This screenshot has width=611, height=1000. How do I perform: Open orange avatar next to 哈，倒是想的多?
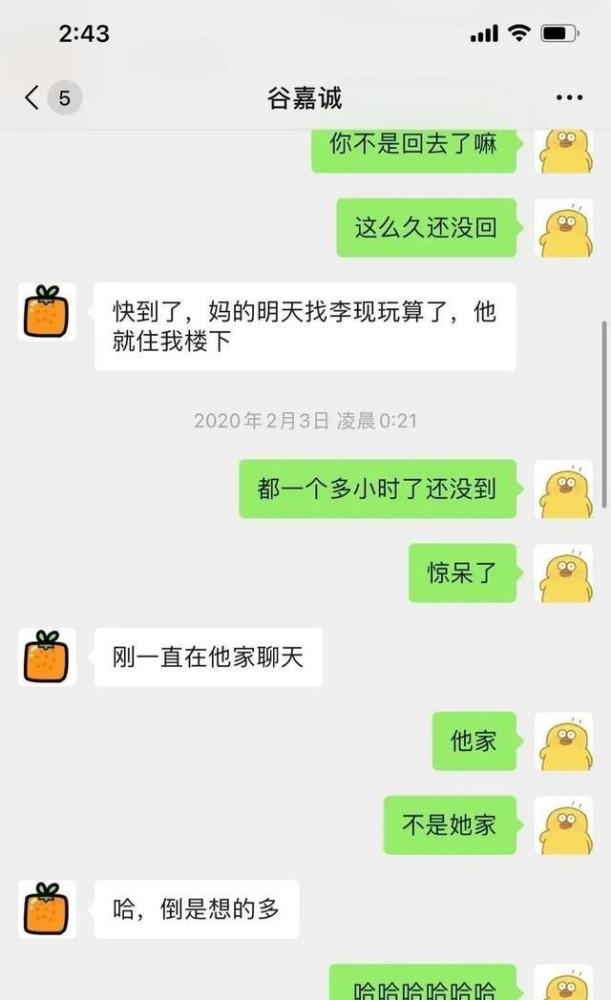pos(46,909)
